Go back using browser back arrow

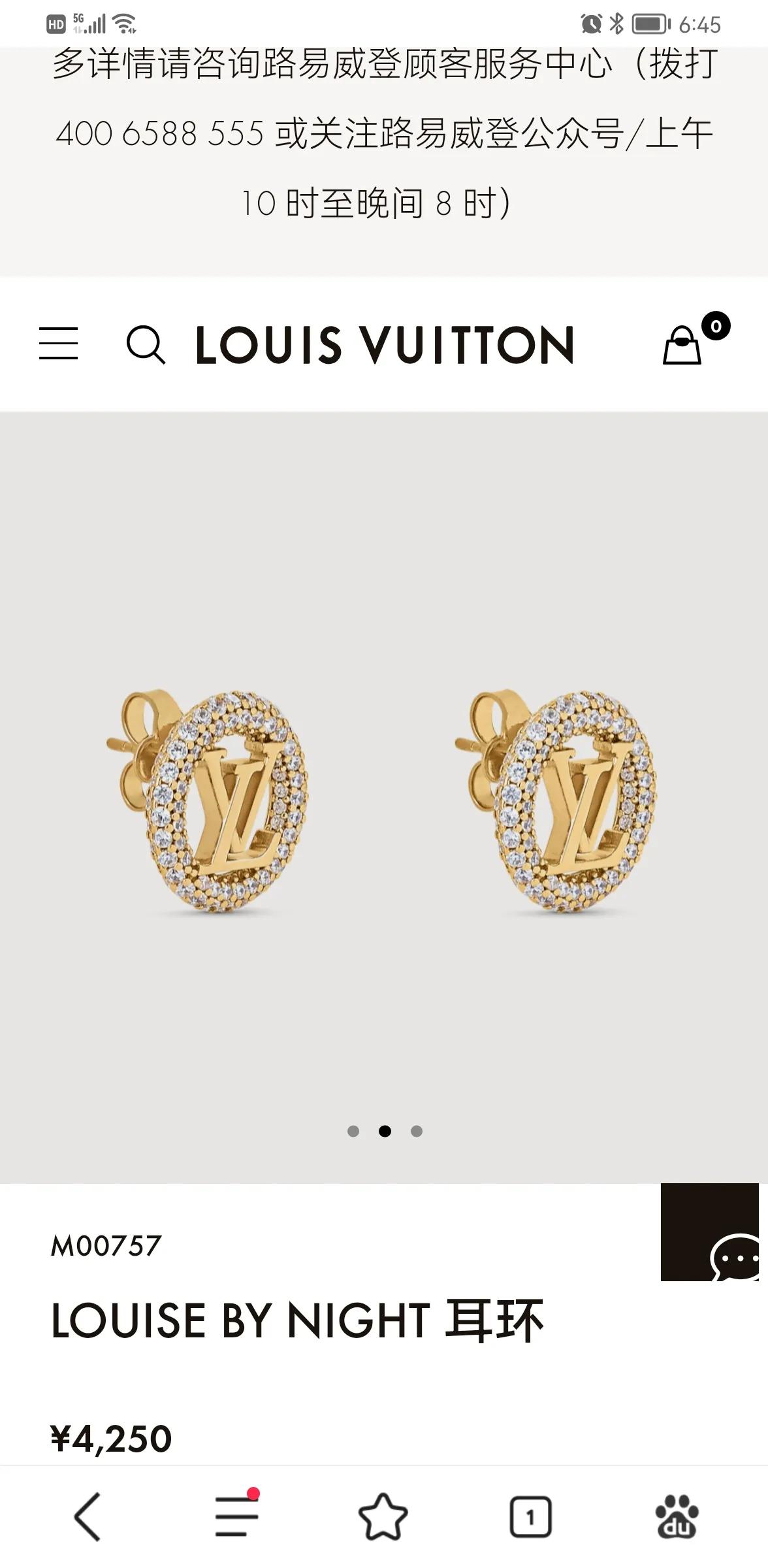coord(88,1516)
